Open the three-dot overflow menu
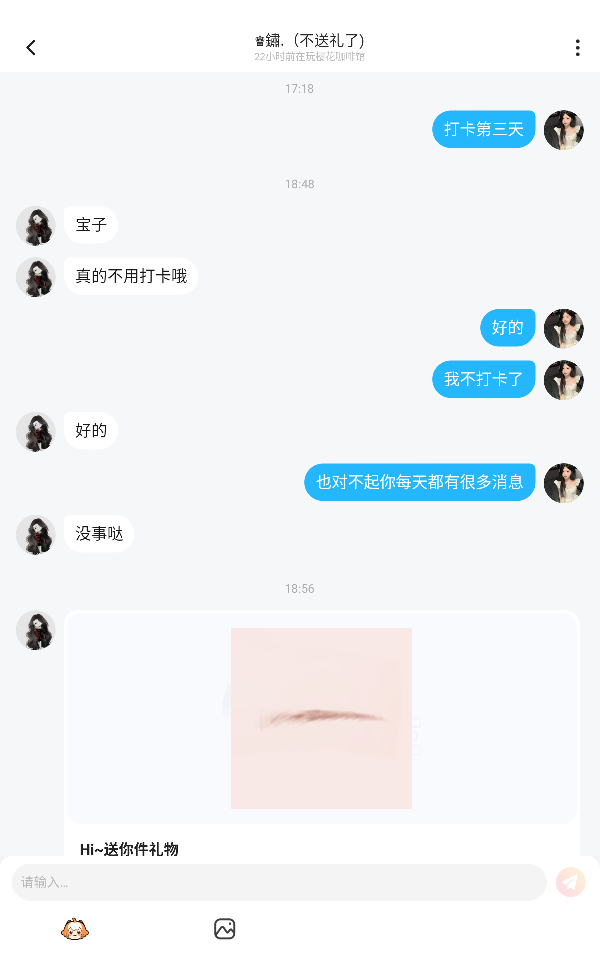The height and width of the screenshot is (960, 600). 577,47
